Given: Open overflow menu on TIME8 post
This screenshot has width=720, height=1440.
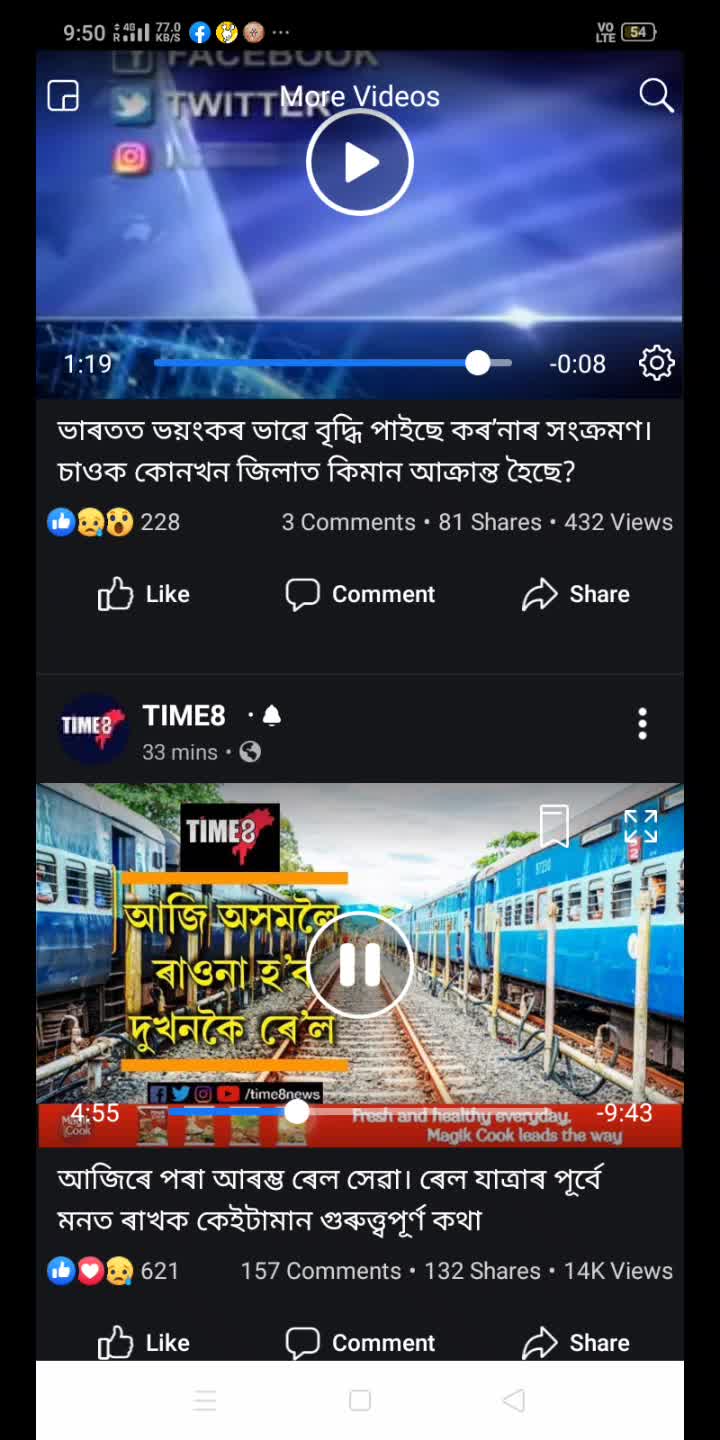Looking at the screenshot, I should pos(643,724).
